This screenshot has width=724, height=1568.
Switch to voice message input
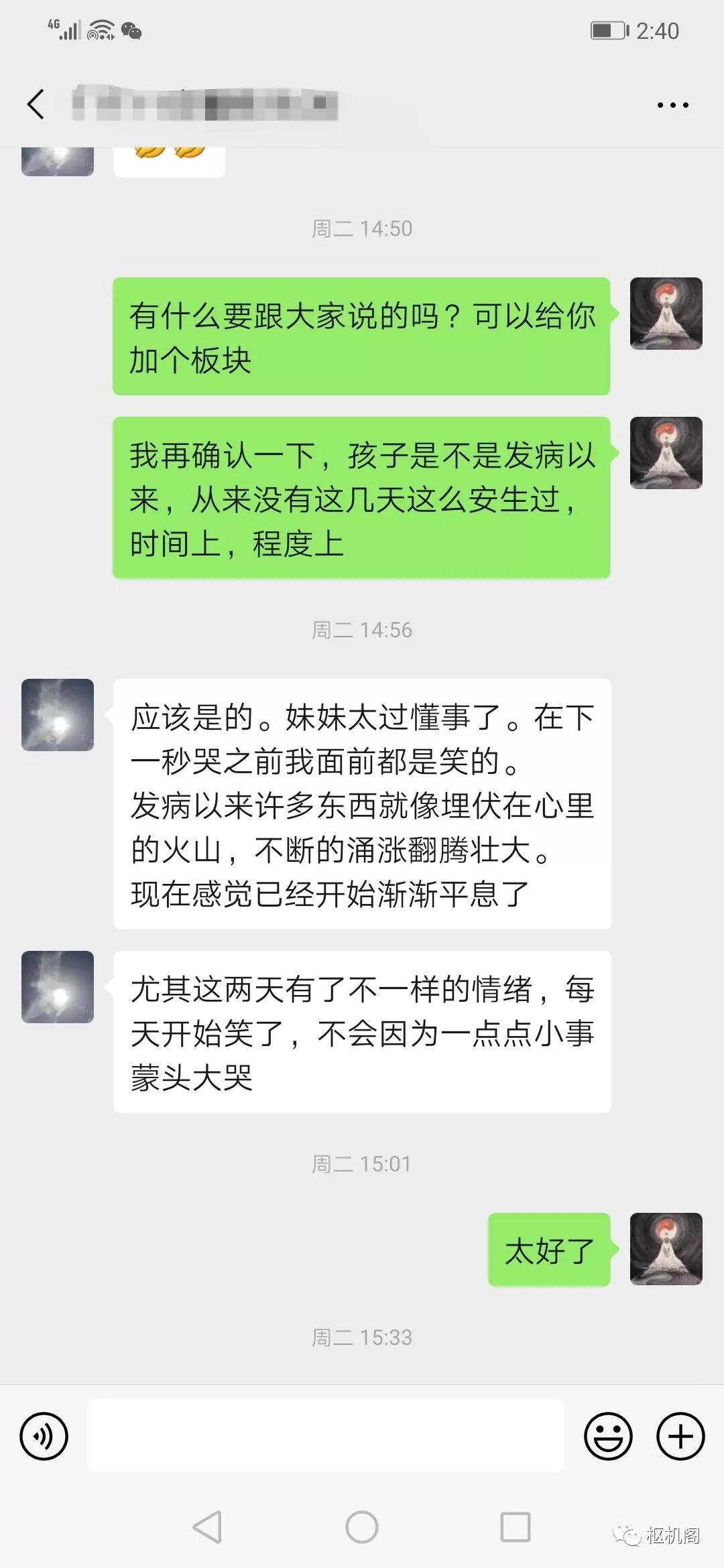coord(44,1436)
